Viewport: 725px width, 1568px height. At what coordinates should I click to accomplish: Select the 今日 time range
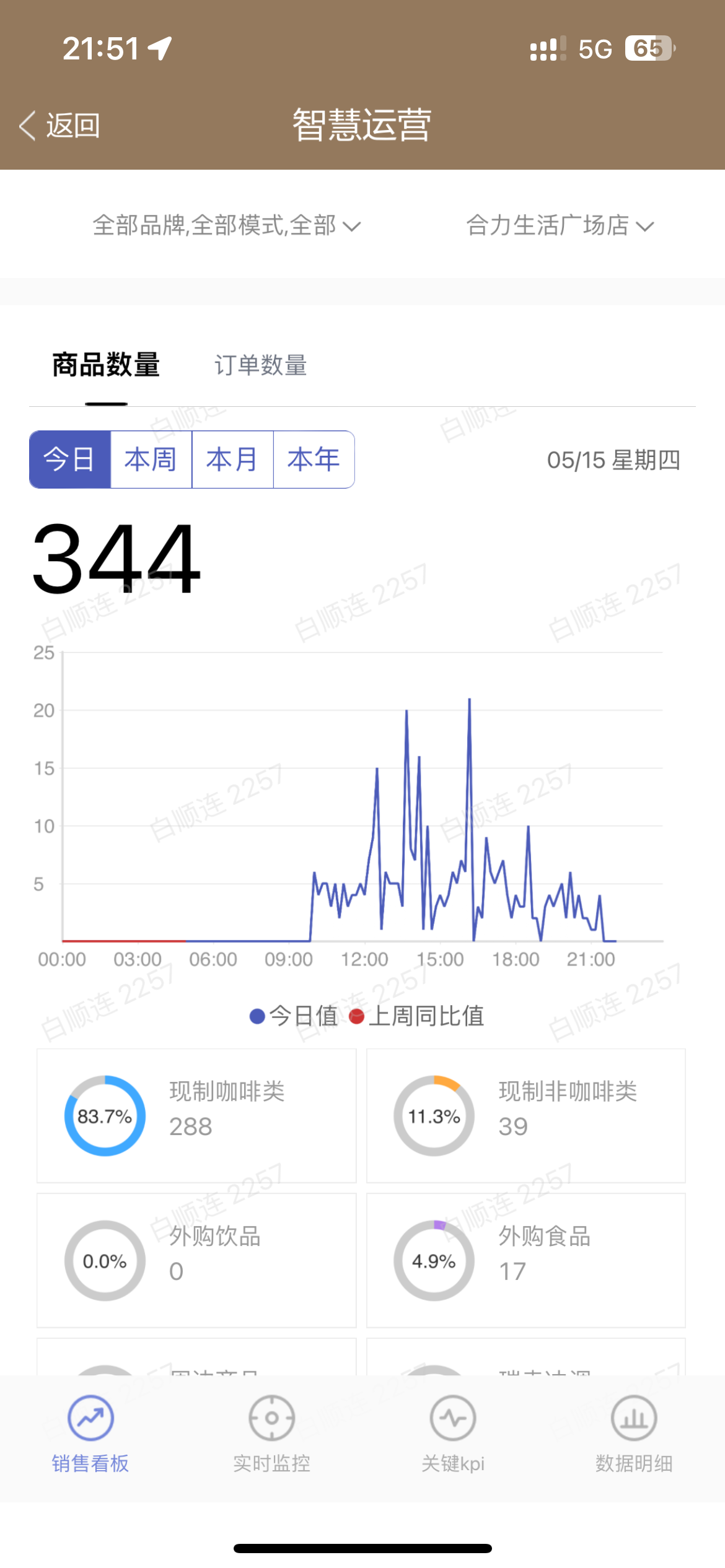[x=70, y=460]
